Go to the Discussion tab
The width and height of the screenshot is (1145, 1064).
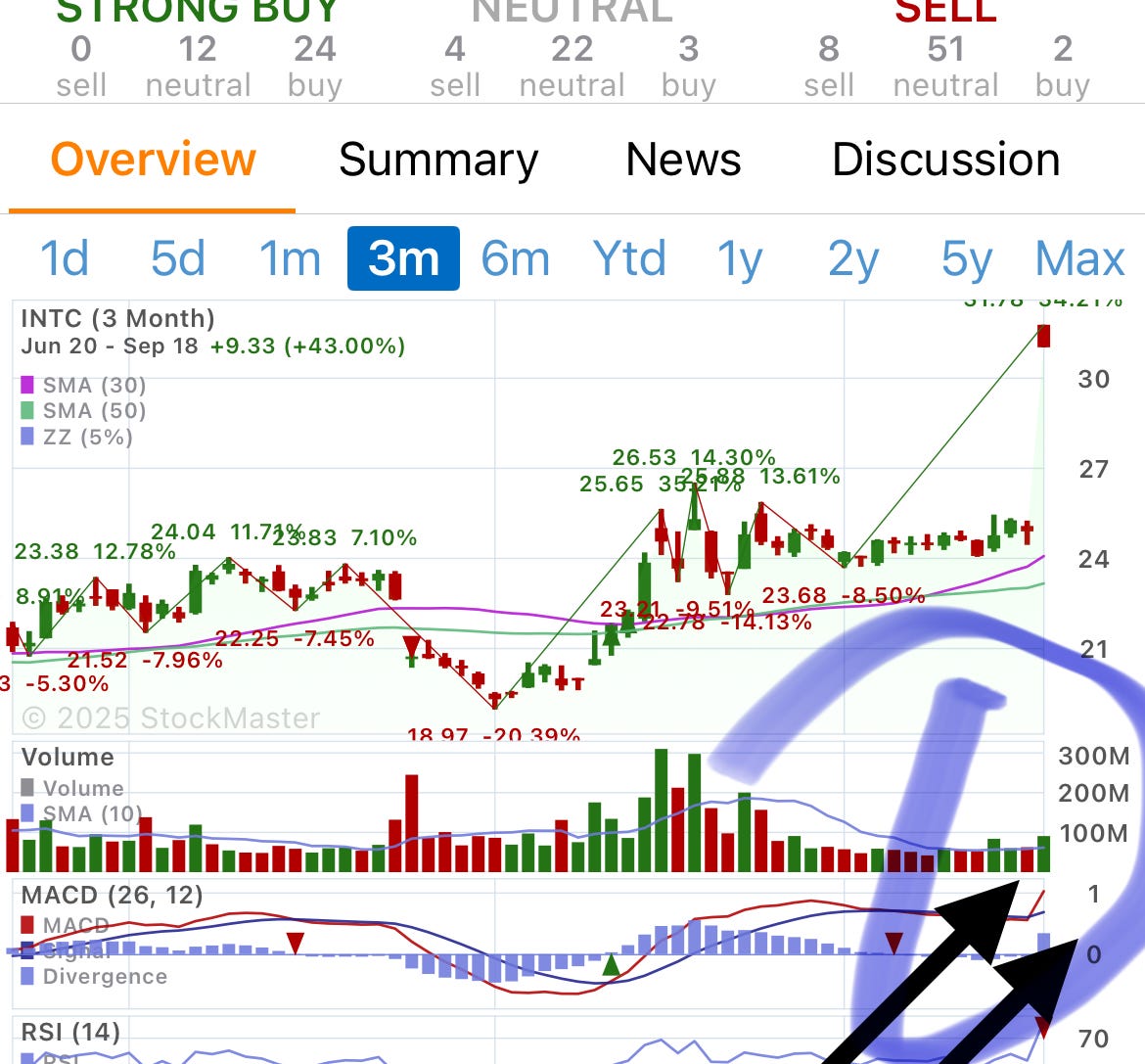pyautogui.click(x=945, y=160)
